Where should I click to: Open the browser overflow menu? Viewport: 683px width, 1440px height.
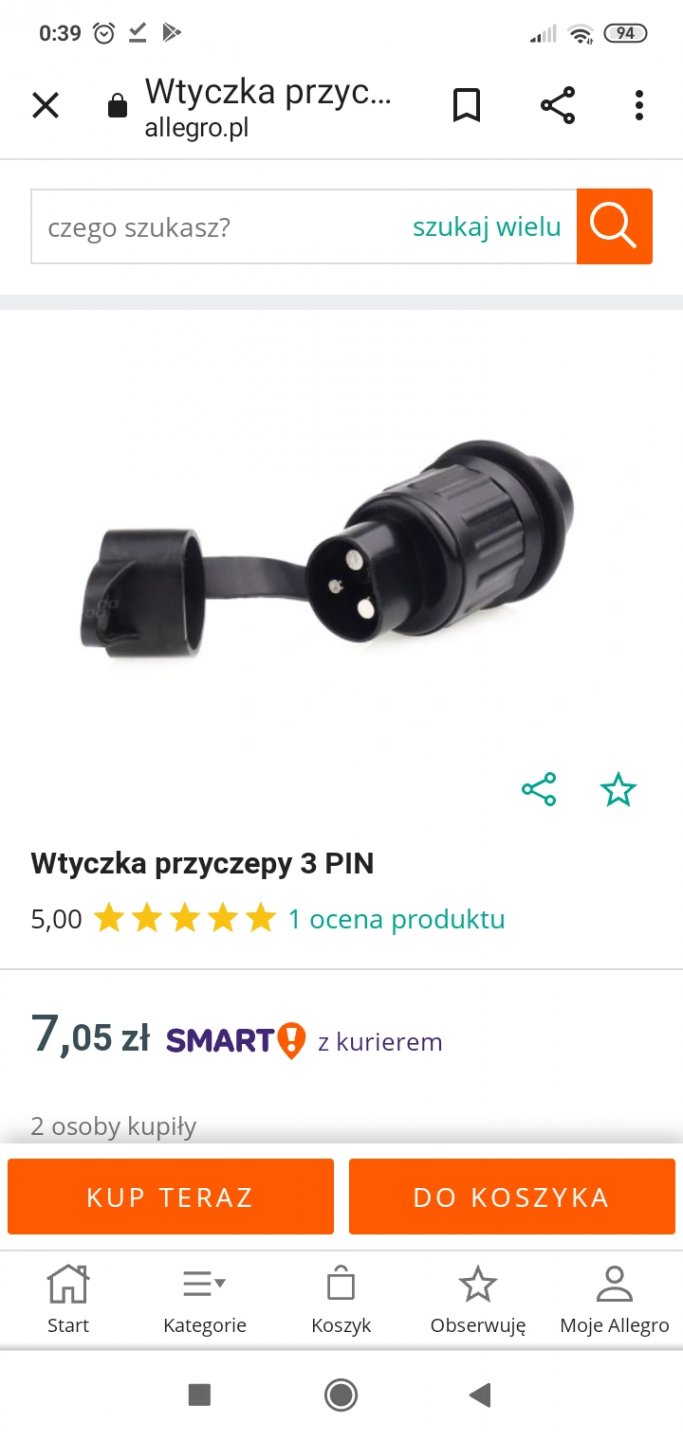639,105
